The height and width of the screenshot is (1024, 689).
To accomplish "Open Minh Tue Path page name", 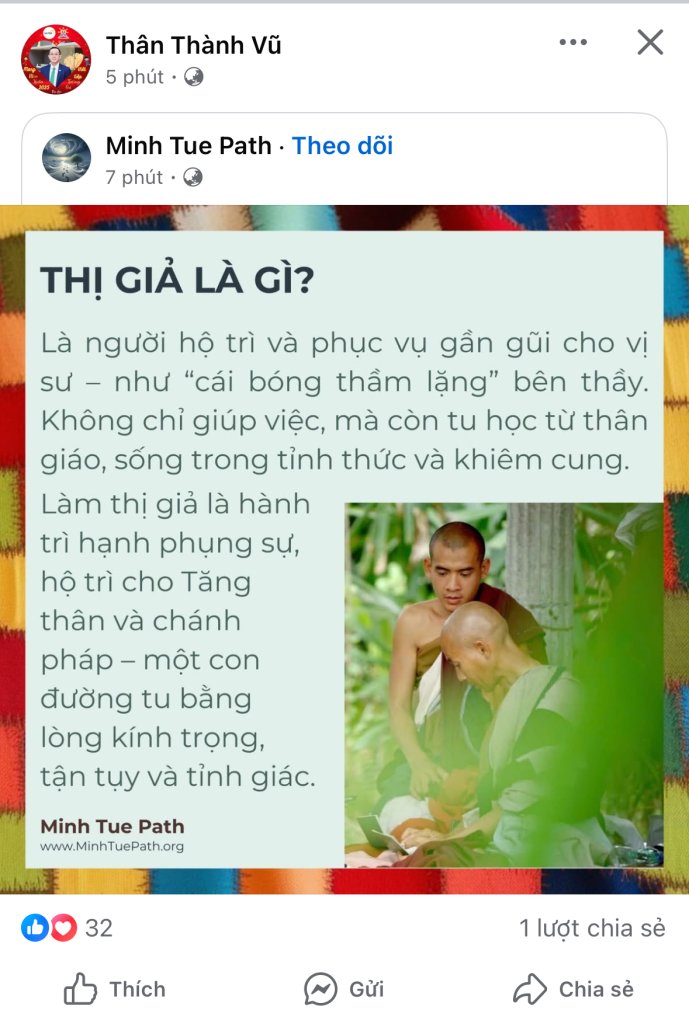I will (188, 146).
